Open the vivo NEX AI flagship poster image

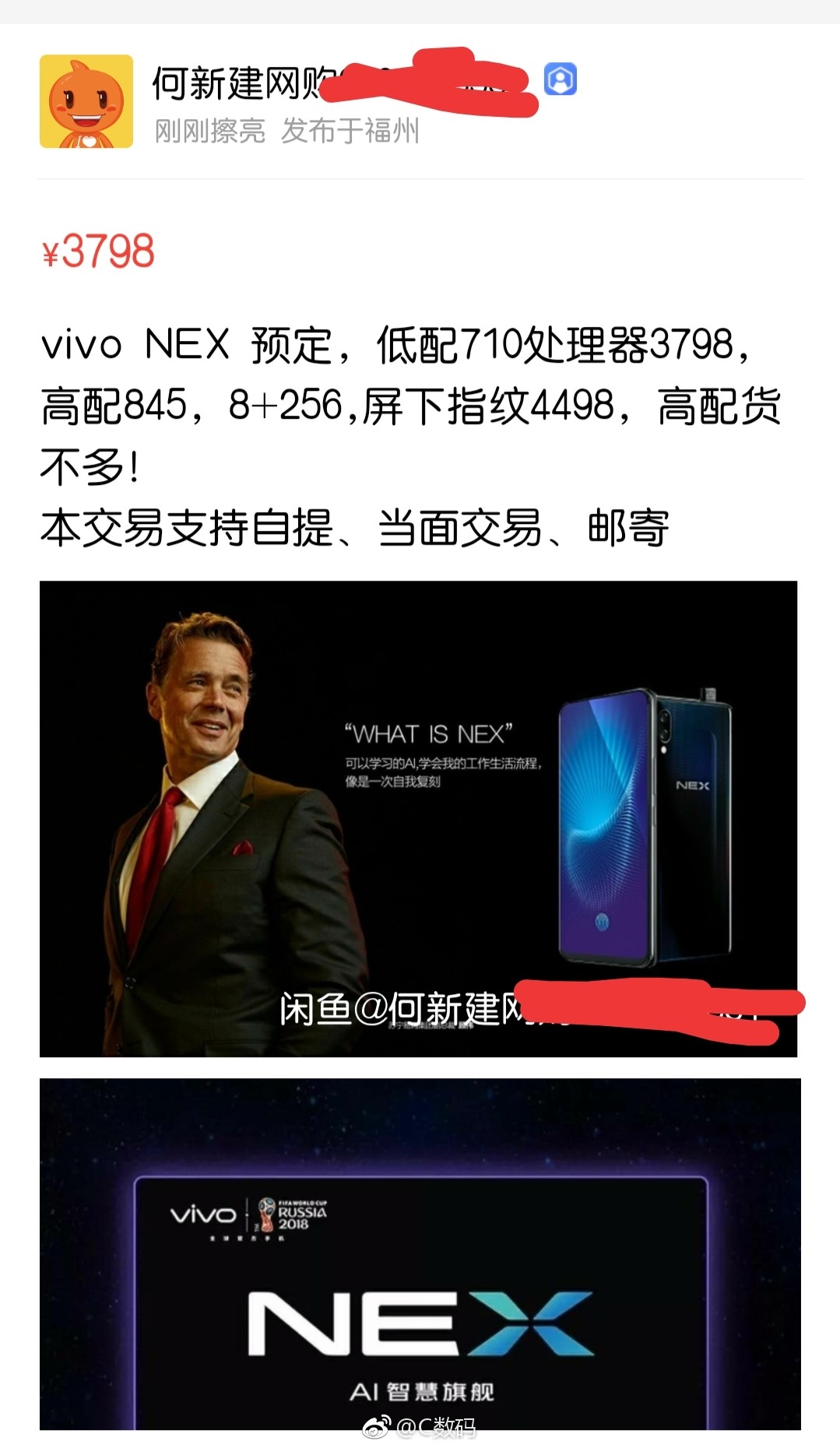point(420,1253)
